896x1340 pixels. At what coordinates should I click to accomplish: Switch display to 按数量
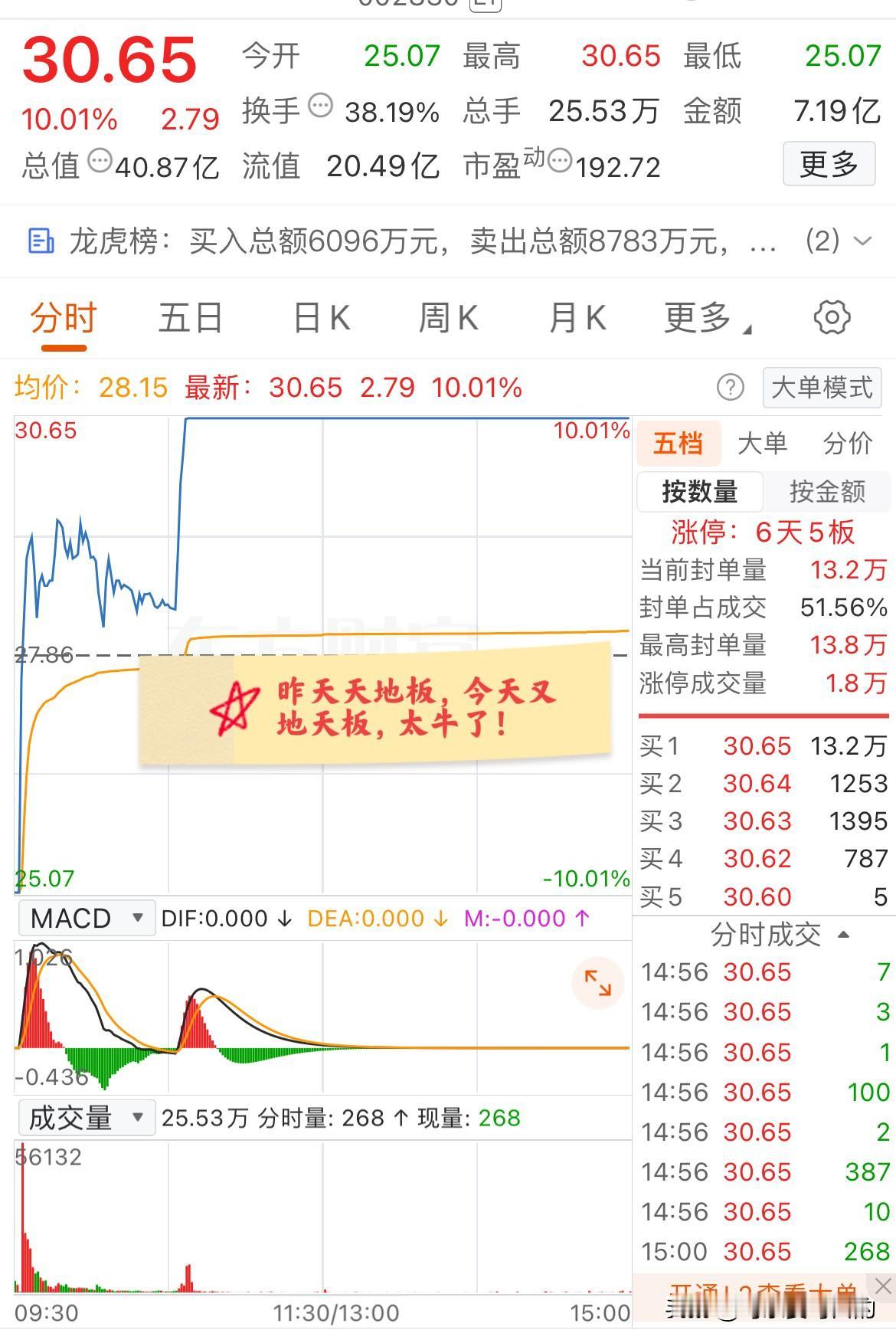pyautogui.click(x=699, y=493)
